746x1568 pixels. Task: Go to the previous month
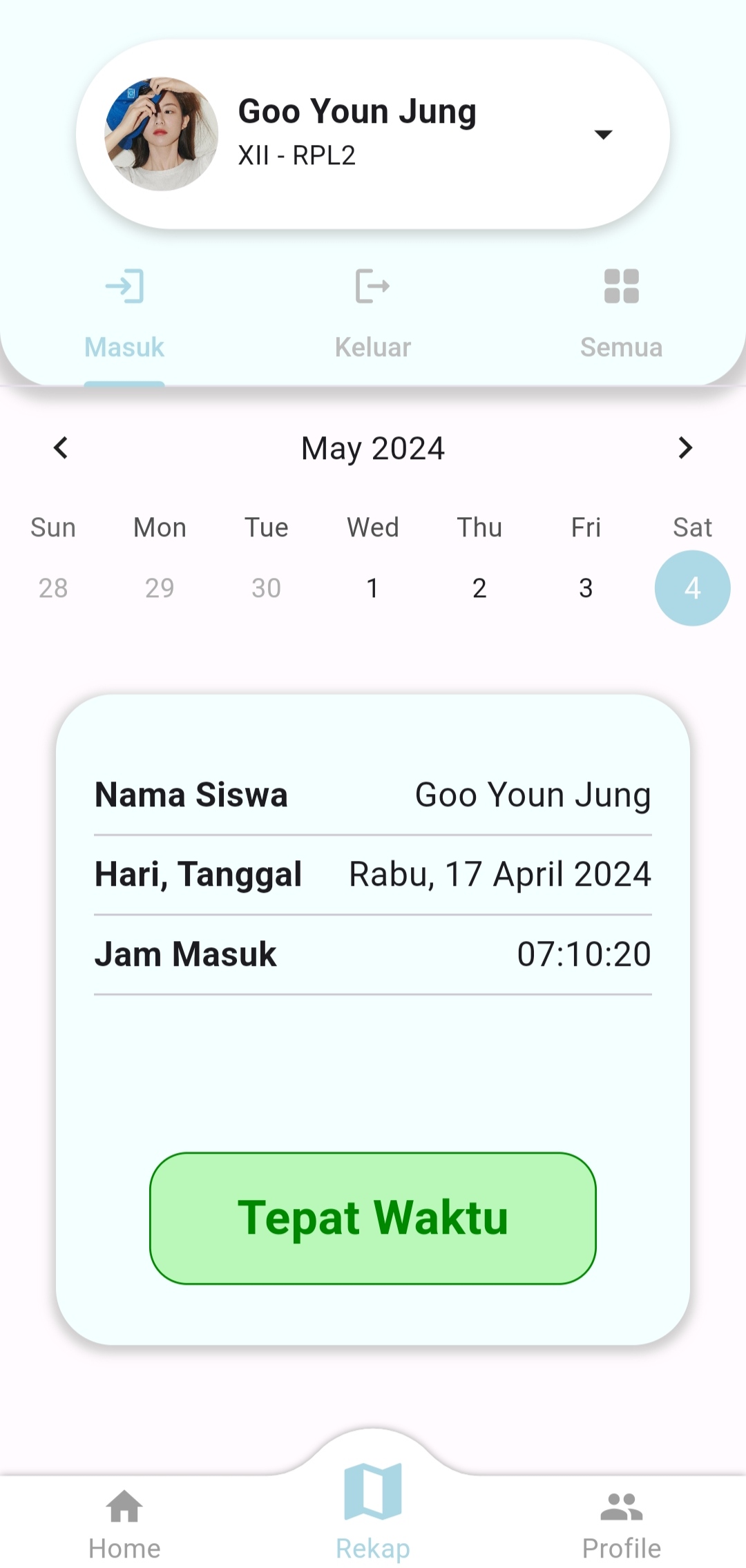pos(61,448)
